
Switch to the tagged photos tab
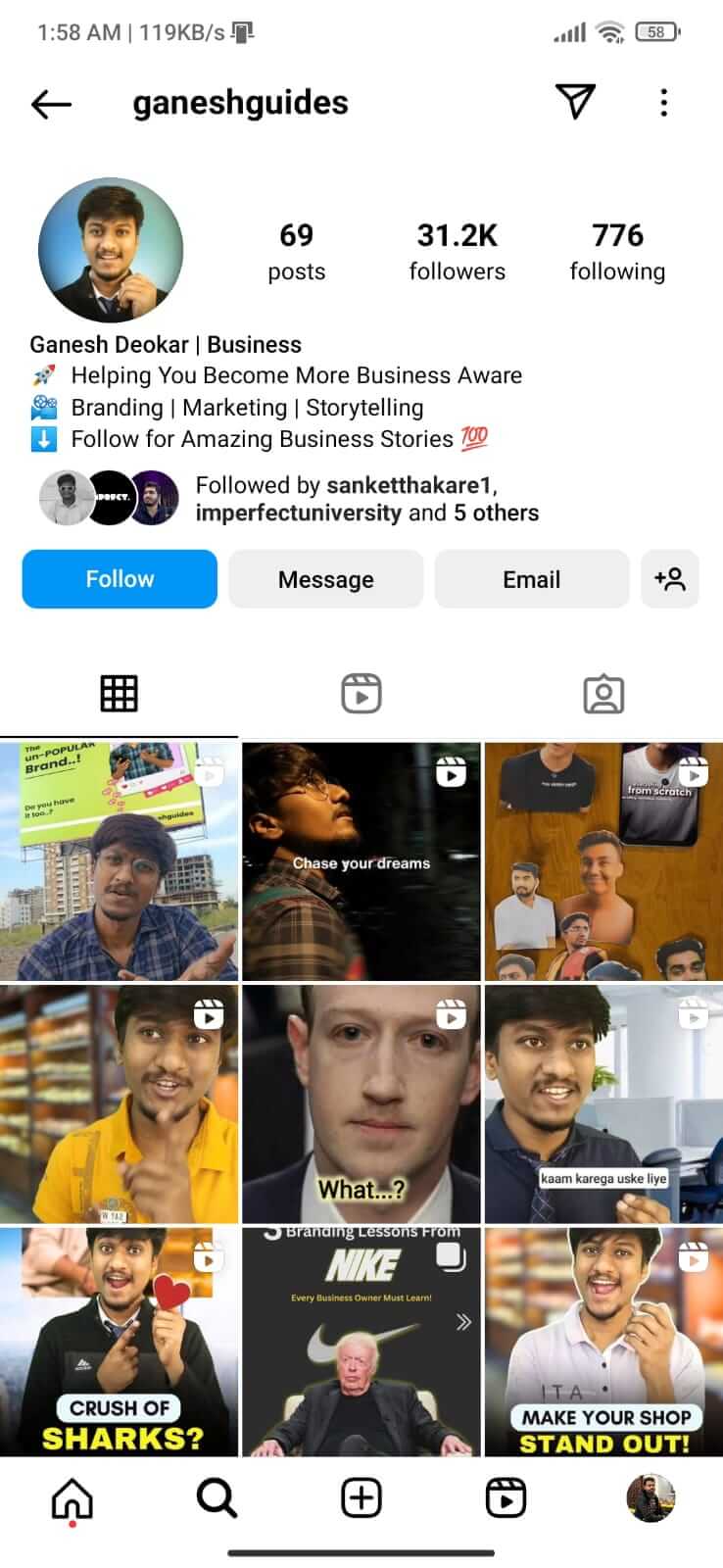point(602,694)
